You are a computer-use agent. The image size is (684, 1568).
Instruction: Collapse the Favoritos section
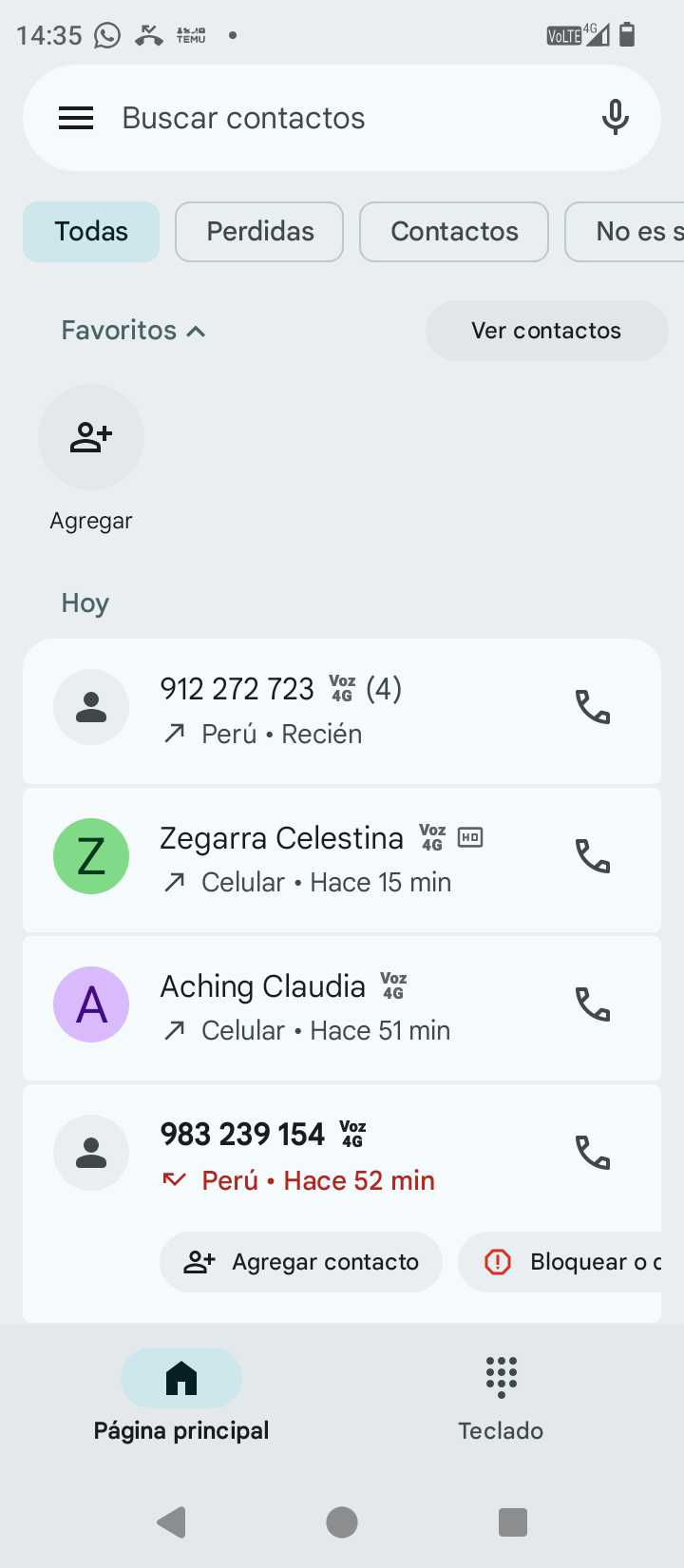click(x=133, y=331)
